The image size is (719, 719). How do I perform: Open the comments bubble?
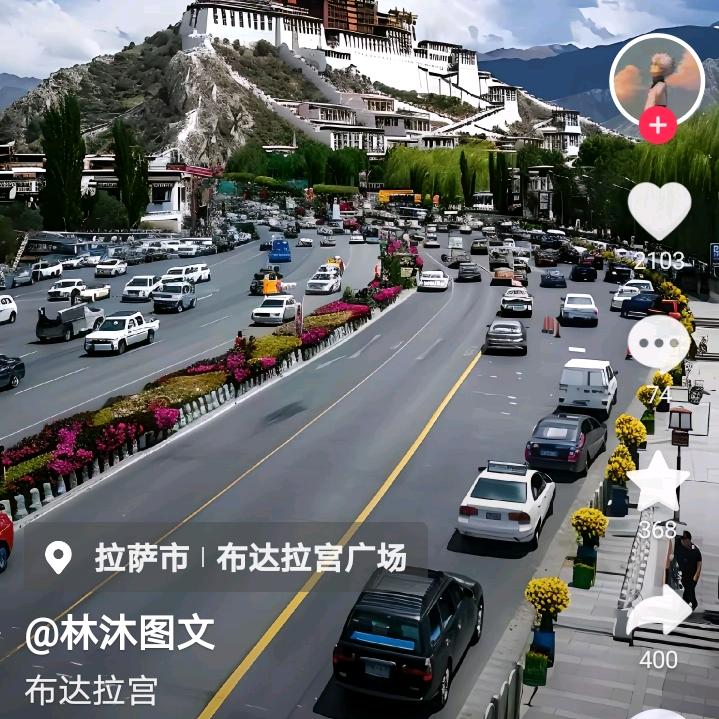click(x=658, y=344)
